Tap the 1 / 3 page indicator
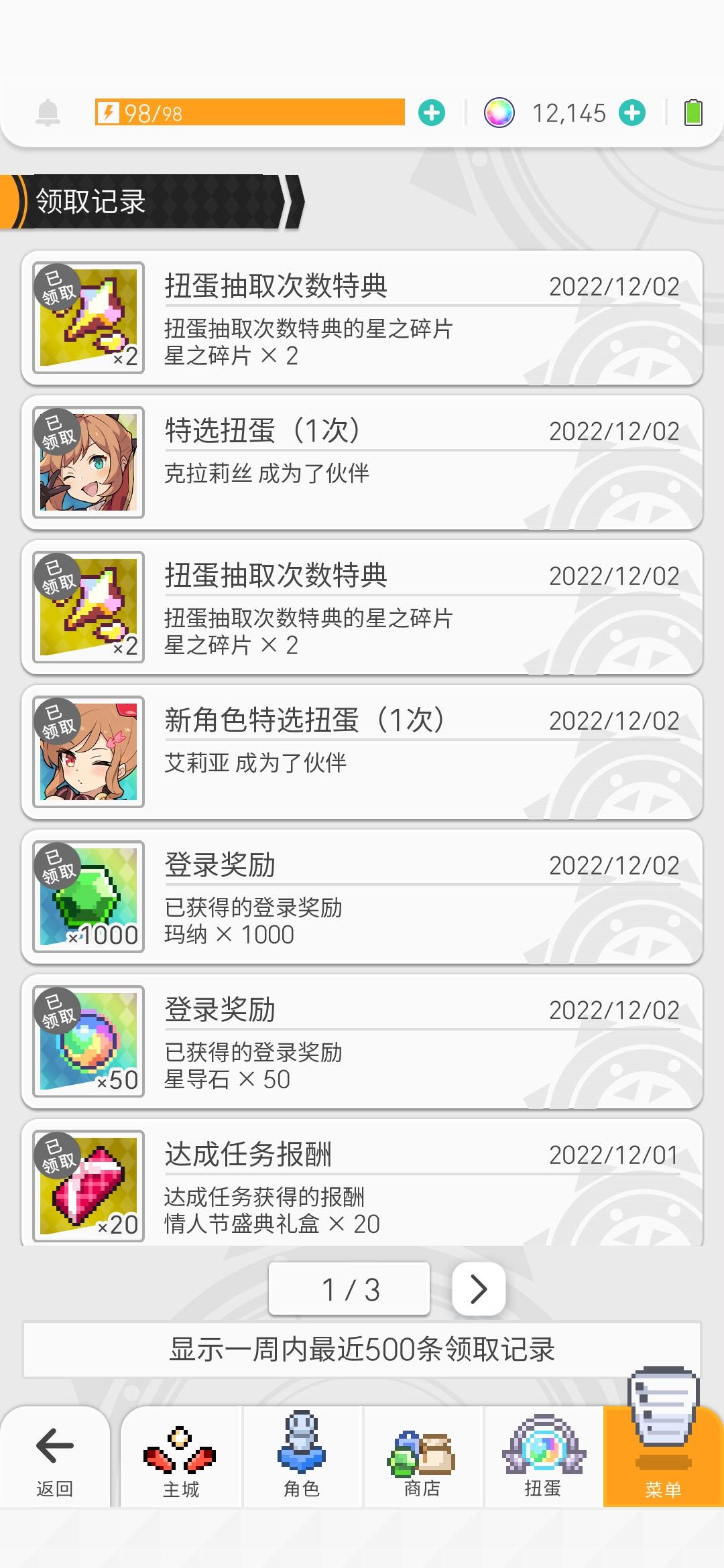The width and height of the screenshot is (724, 1568). click(349, 1288)
